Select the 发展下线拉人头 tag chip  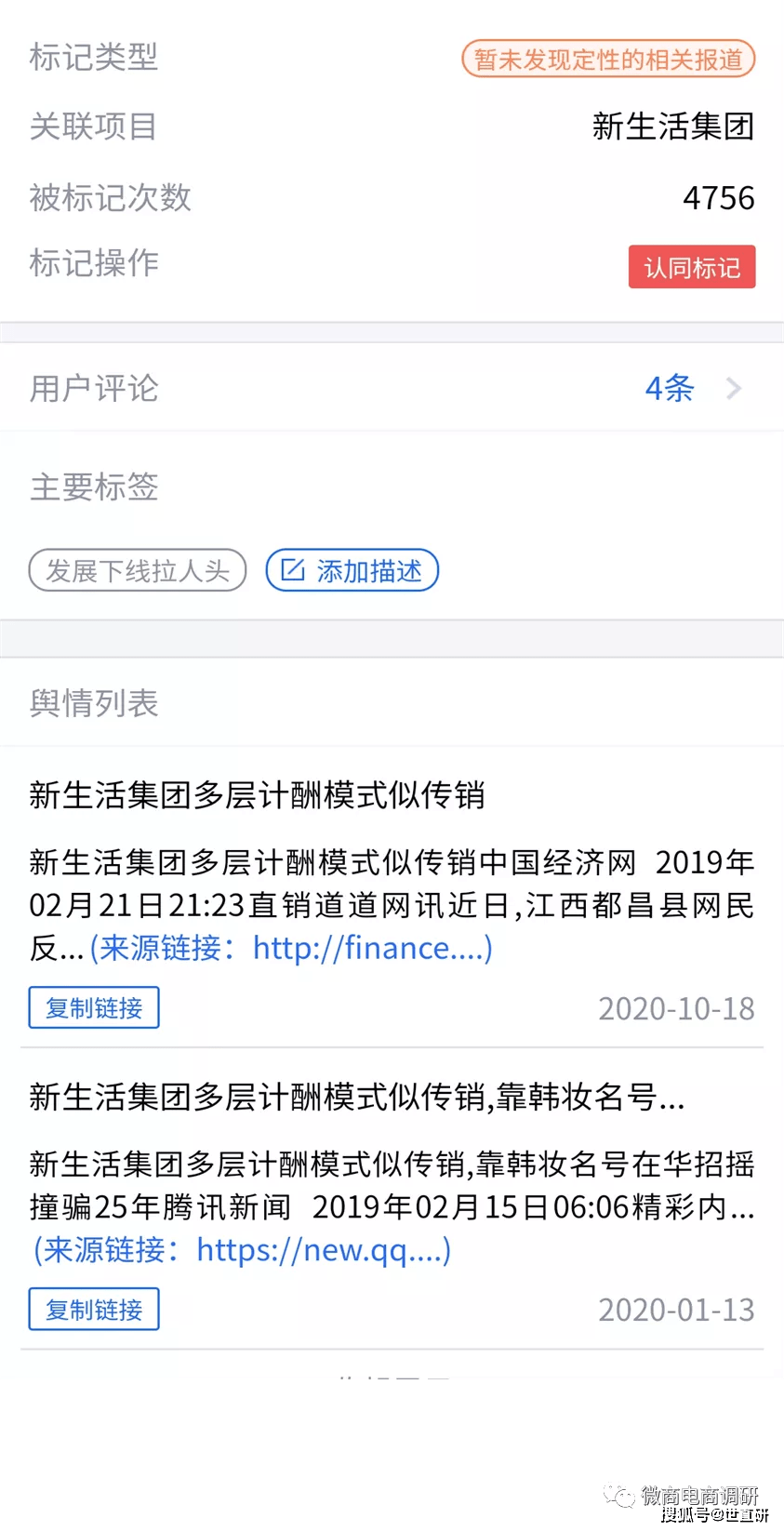138,570
